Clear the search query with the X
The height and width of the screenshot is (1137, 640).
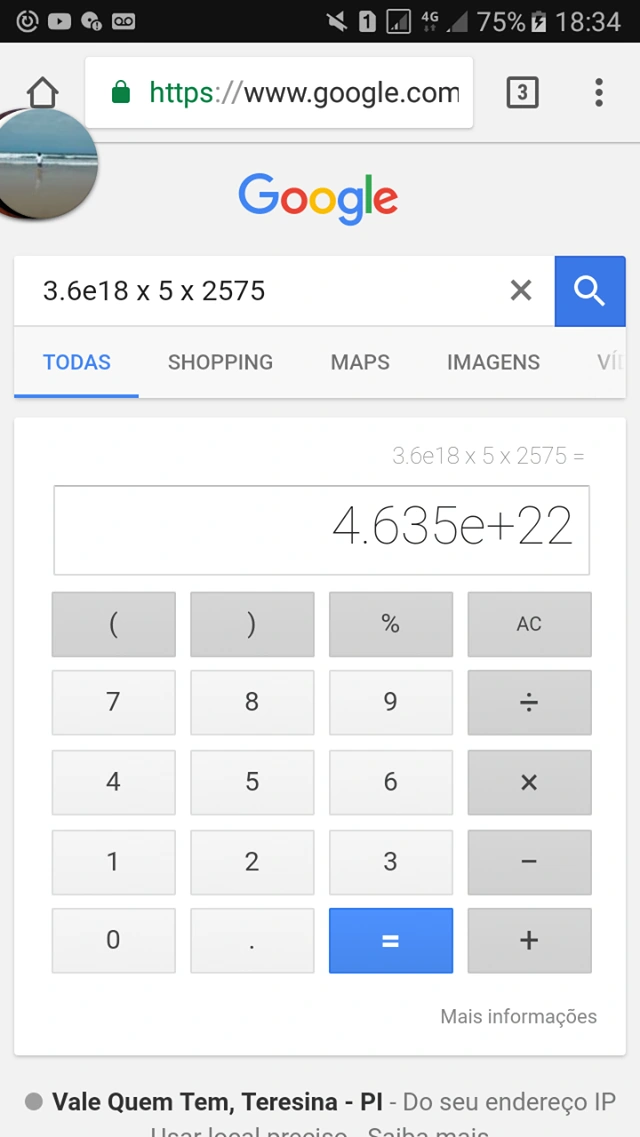click(521, 291)
